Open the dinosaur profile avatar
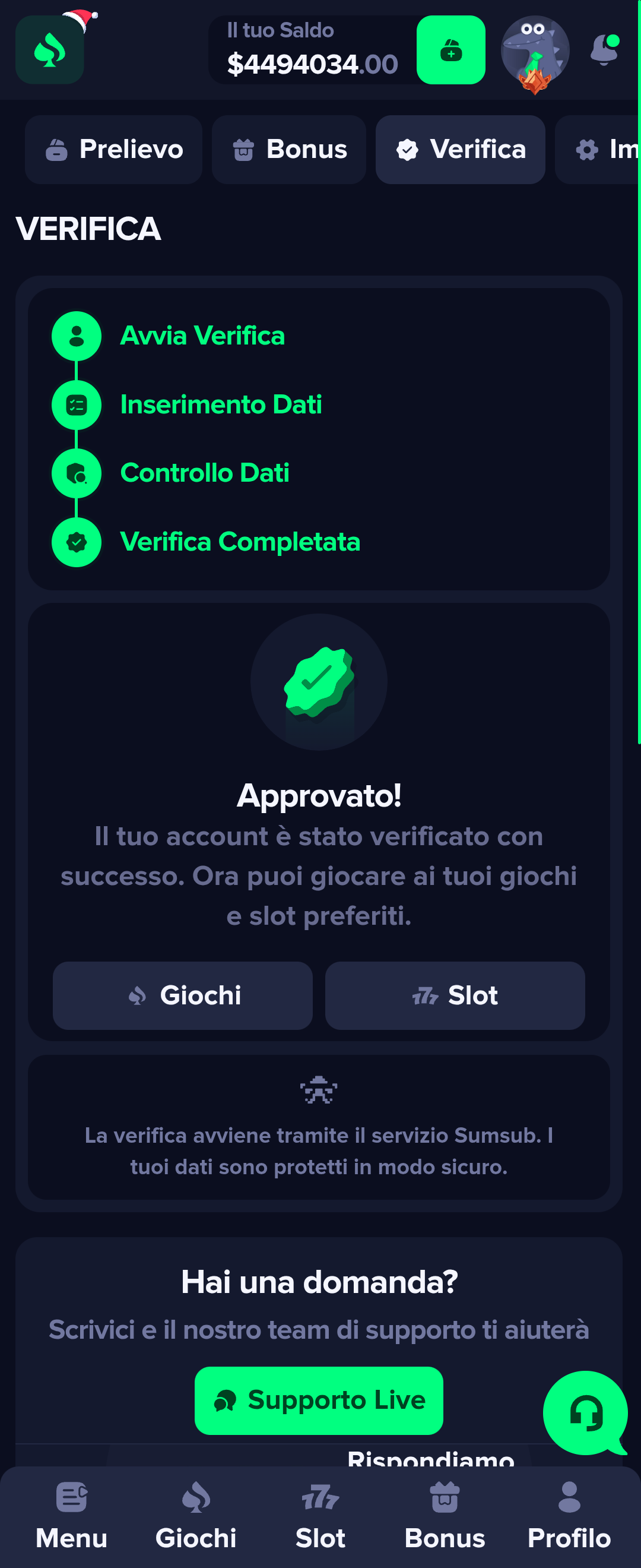The width and height of the screenshot is (641, 1568). click(x=535, y=51)
